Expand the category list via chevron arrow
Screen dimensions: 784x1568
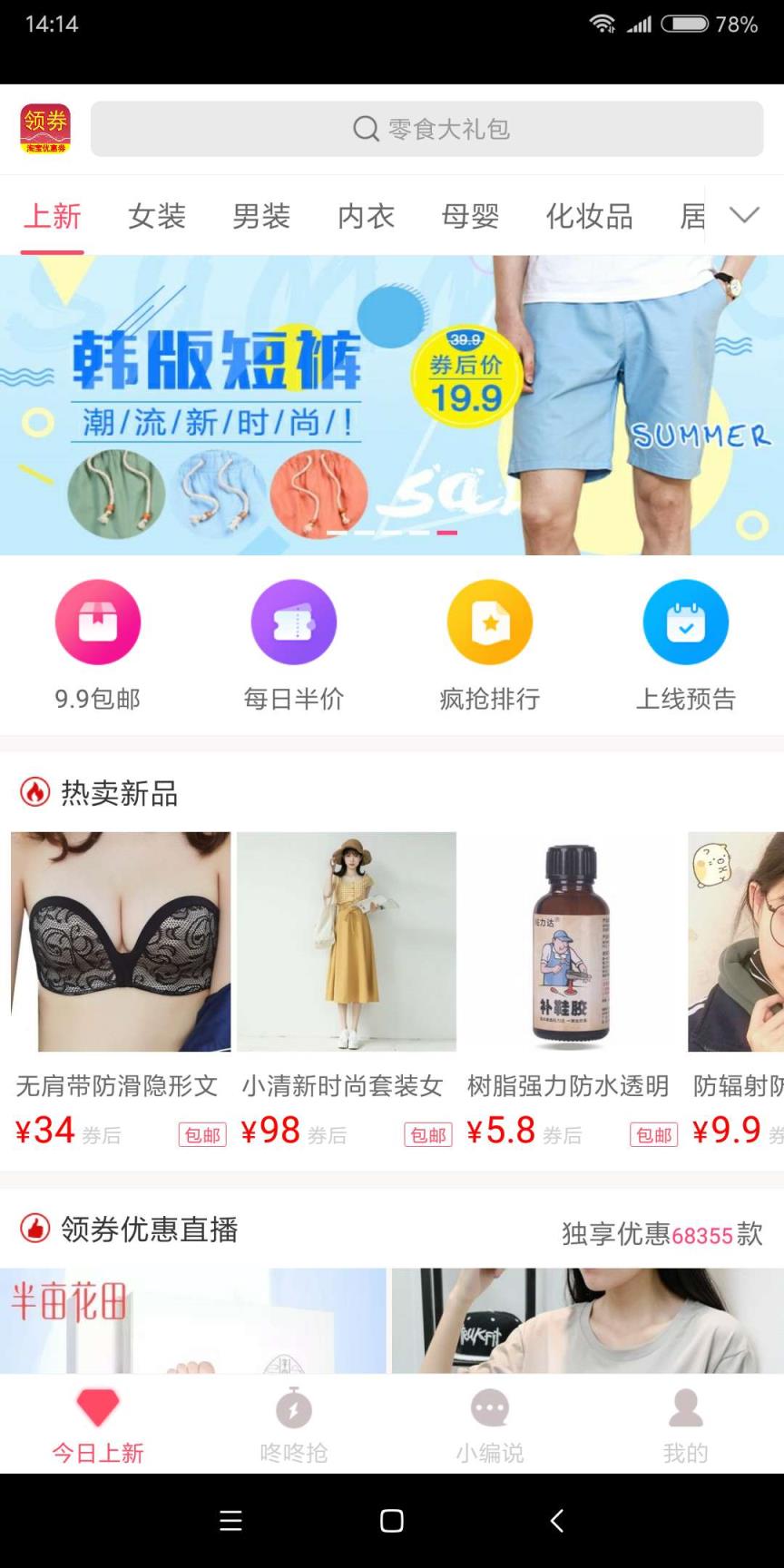coord(744,215)
